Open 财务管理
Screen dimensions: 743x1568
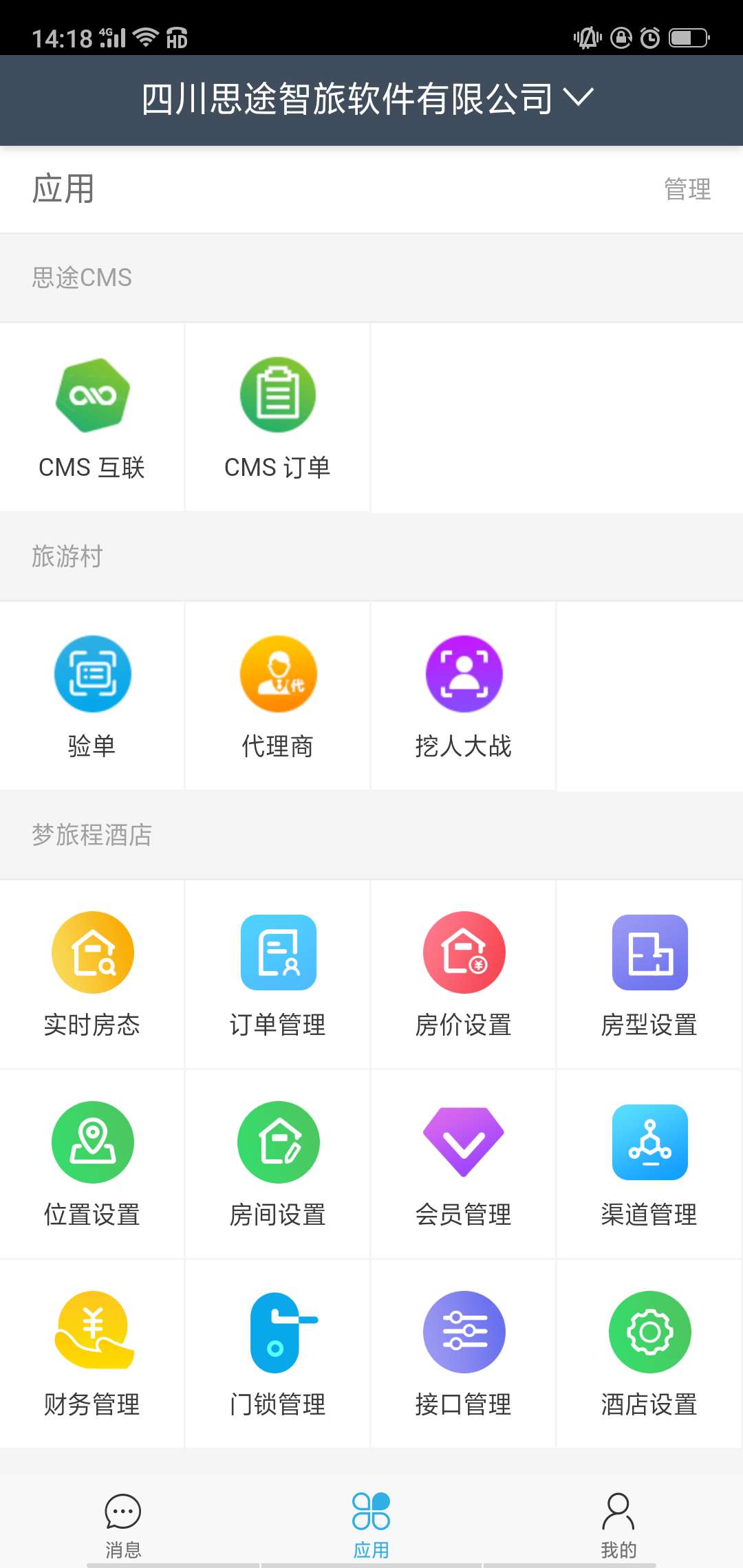[92, 1353]
